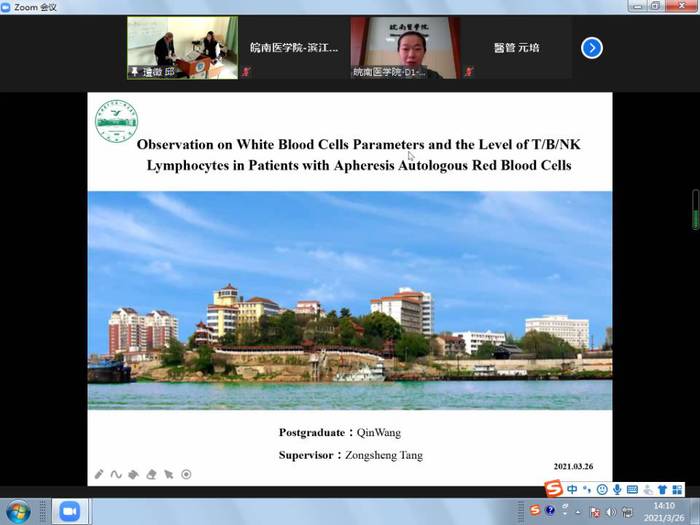Select the 皖南医学院-滨江 participant tile
Image resolution: width=700 pixels, height=525 pixels.
point(294,47)
